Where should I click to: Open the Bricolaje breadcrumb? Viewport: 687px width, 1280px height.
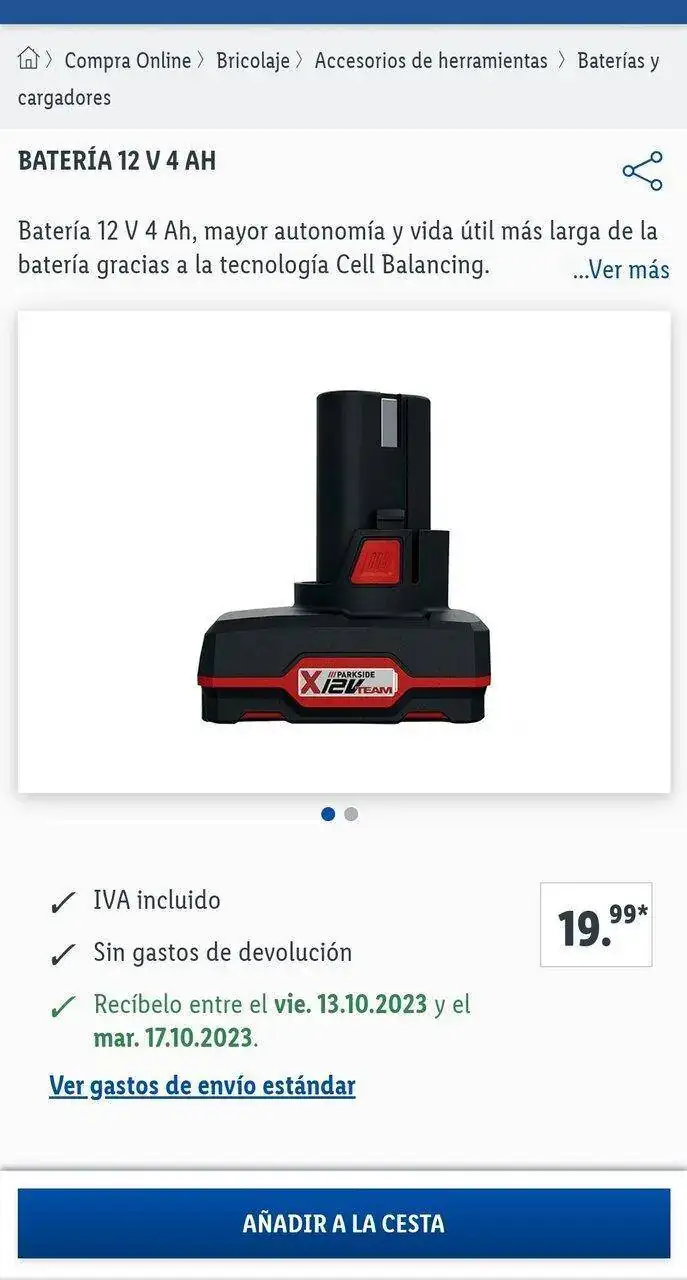pyautogui.click(x=252, y=61)
